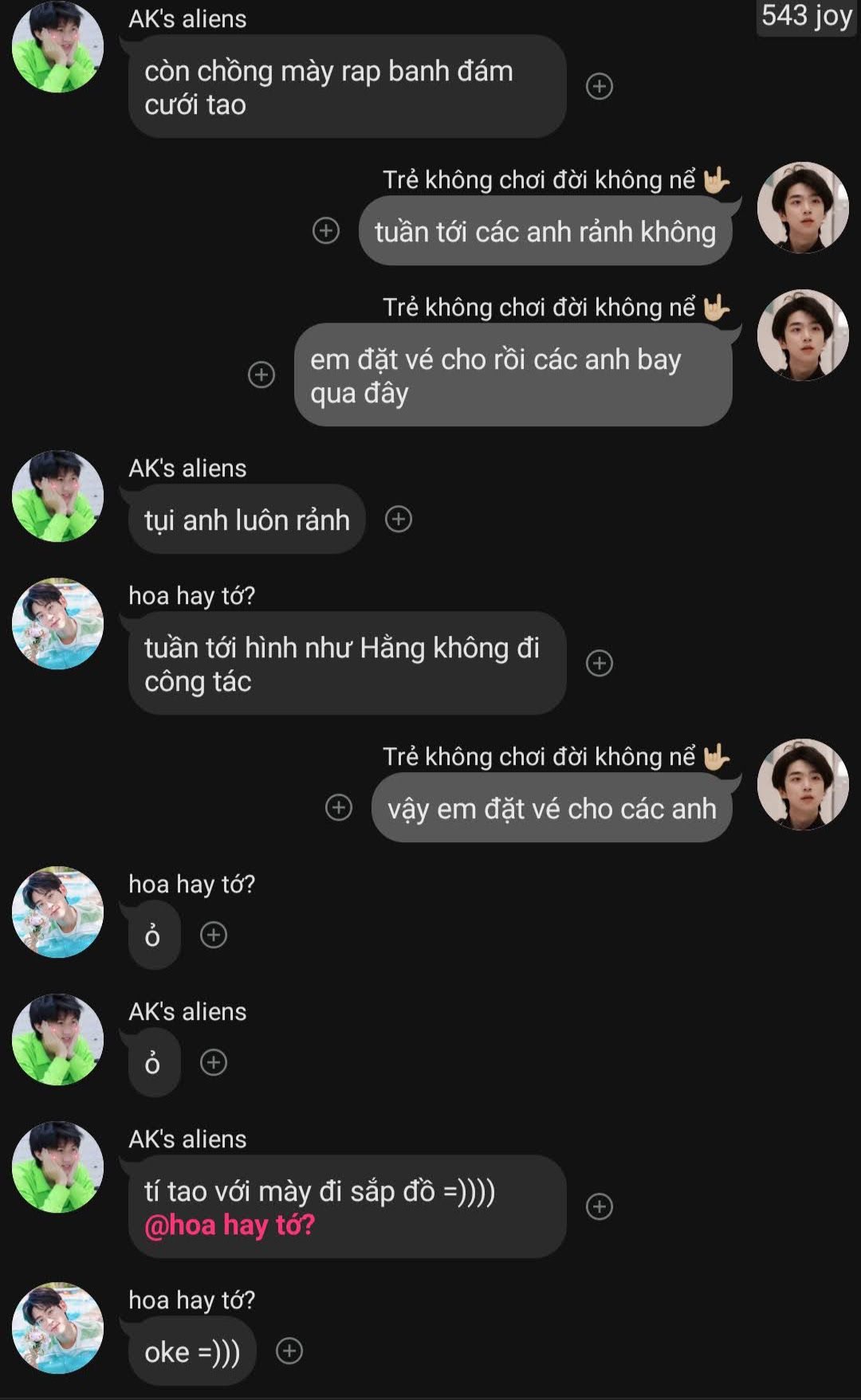React to "tí tao với mày đi sắp đồ"
This screenshot has height=1400, width=861.
pyautogui.click(x=599, y=1206)
